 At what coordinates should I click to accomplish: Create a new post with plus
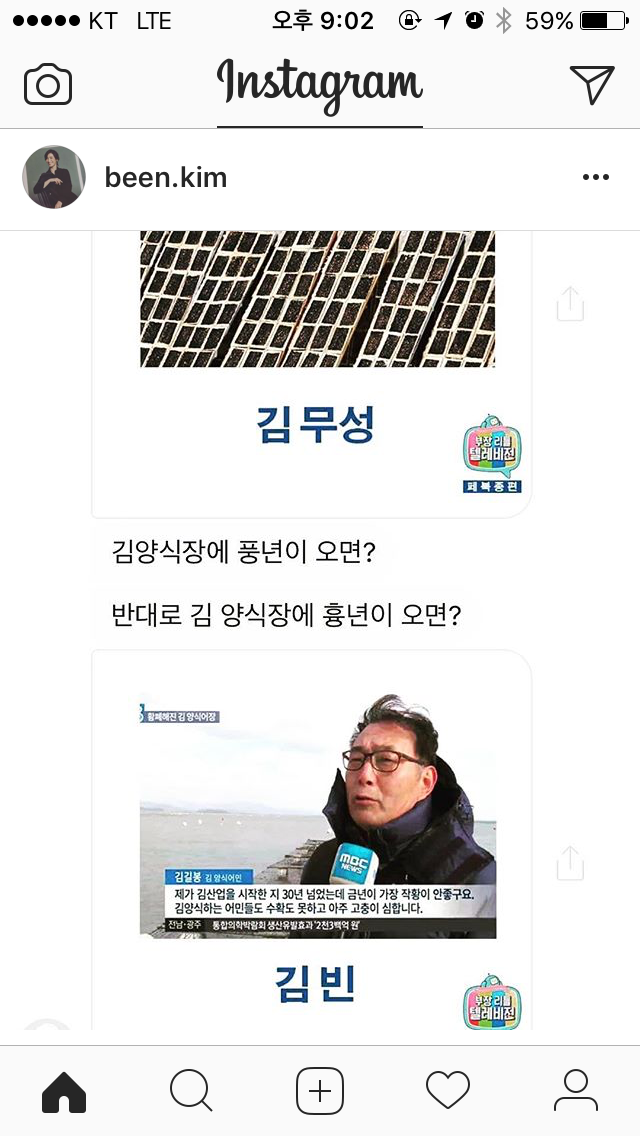320,1090
